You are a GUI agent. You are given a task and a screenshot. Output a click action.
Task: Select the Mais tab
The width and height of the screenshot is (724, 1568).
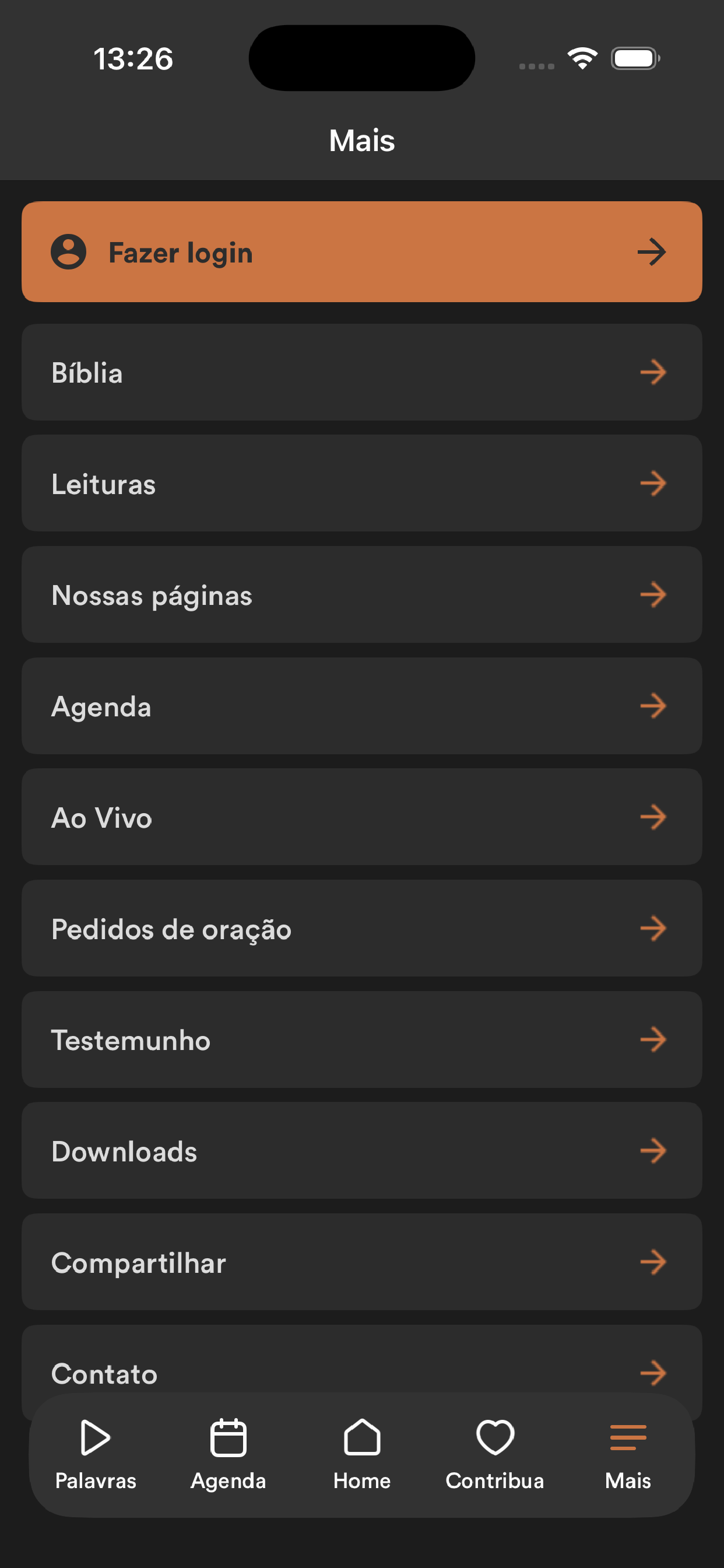(x=628, y=1454)
